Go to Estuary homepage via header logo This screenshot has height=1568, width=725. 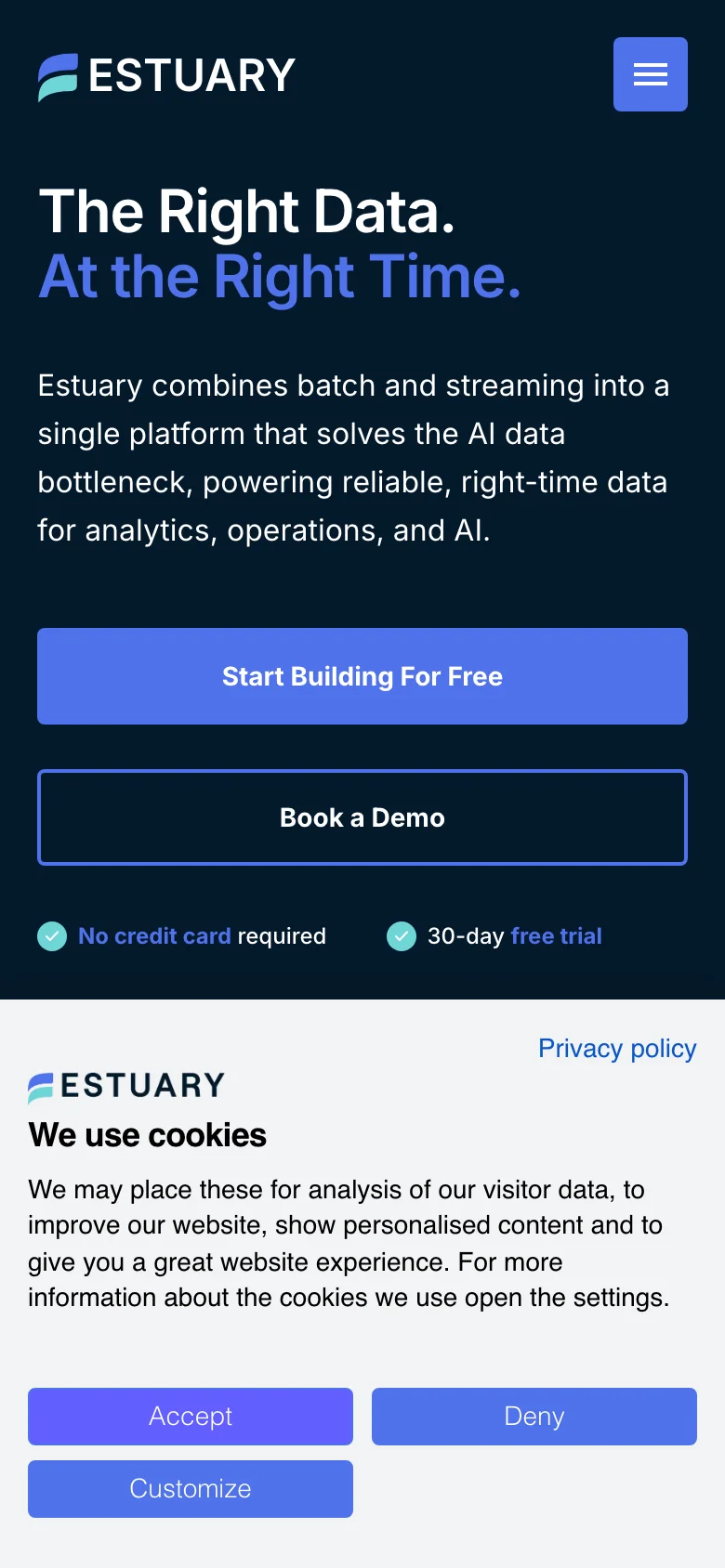[x=167, y=76]
